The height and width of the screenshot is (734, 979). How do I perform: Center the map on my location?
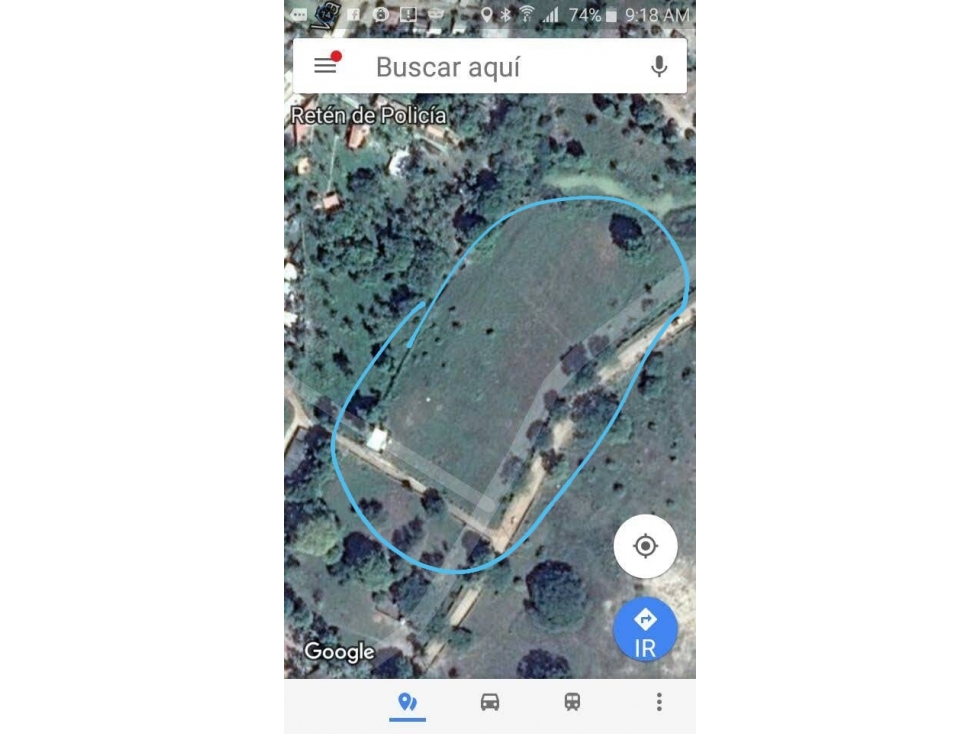(645, 546)
